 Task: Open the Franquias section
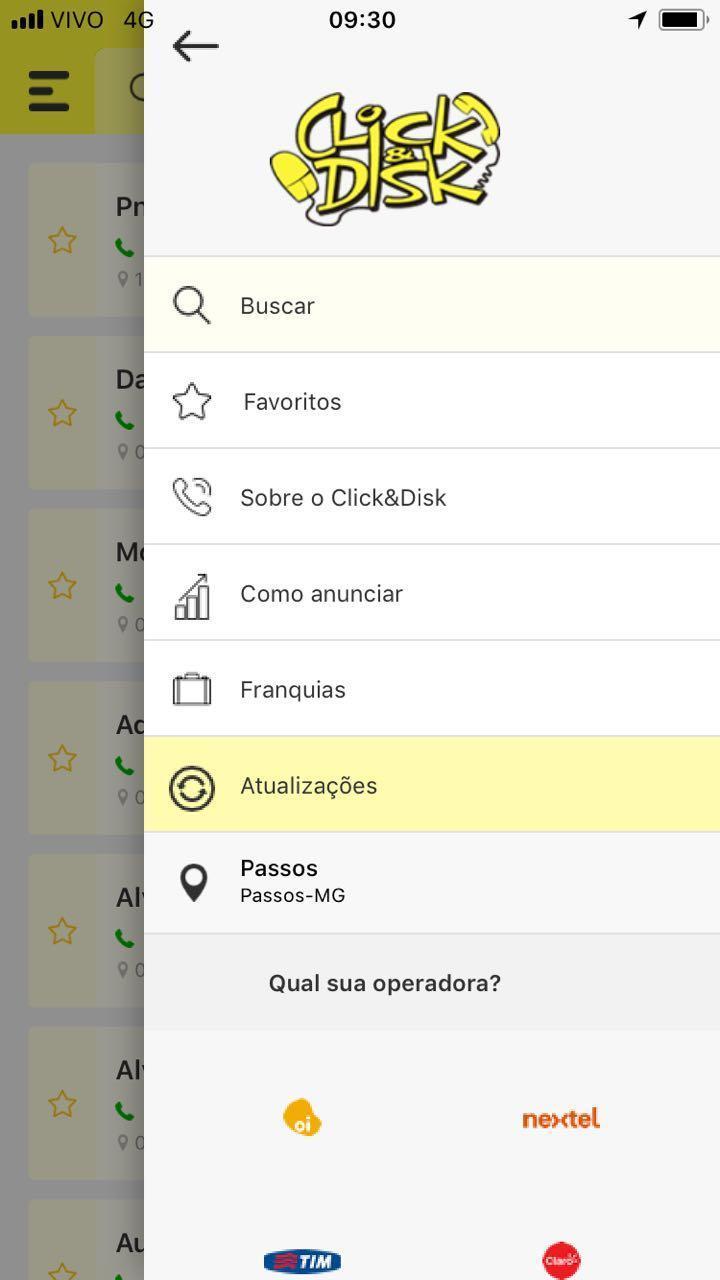(431, 689)
